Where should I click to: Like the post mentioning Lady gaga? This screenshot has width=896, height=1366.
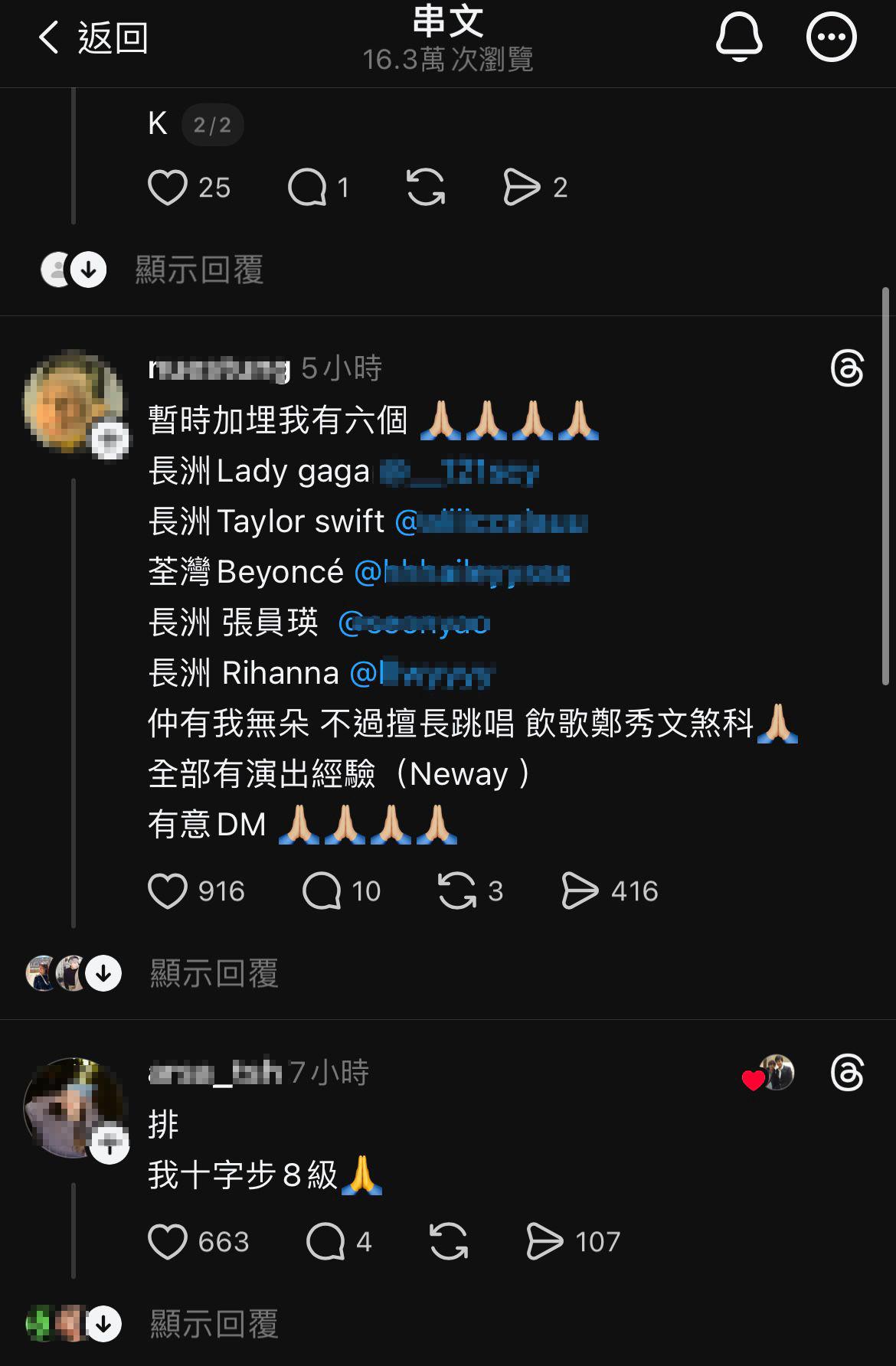[x=168, y=891]
